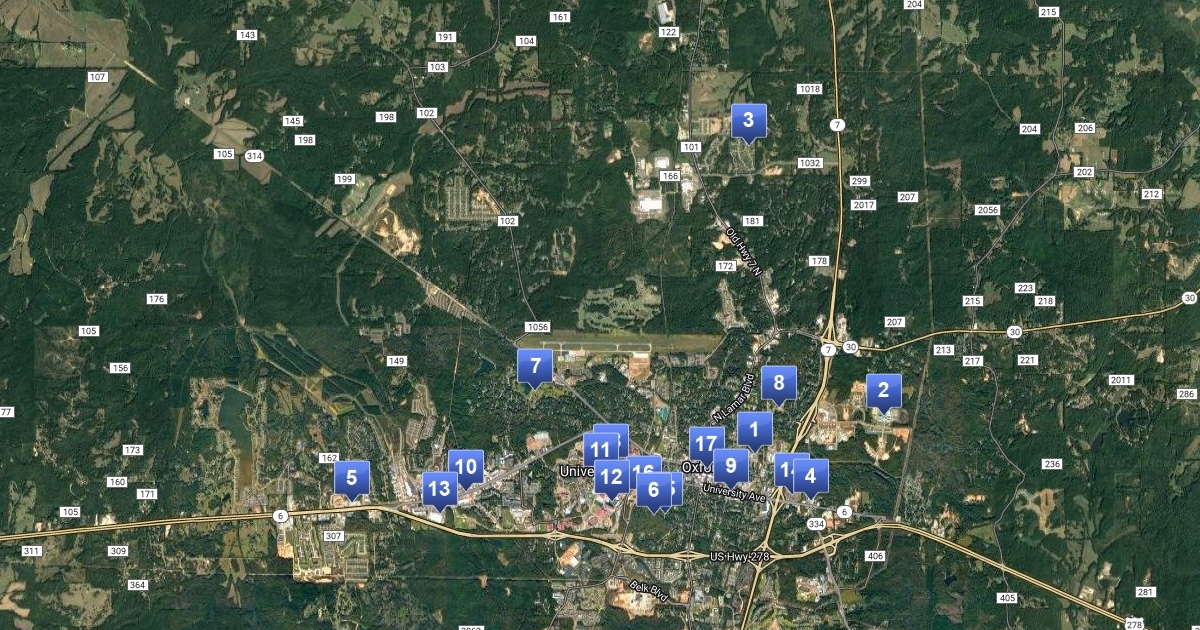1200x630 pixels.
Task: Select map marker number 1
Action: pos(754,430)
